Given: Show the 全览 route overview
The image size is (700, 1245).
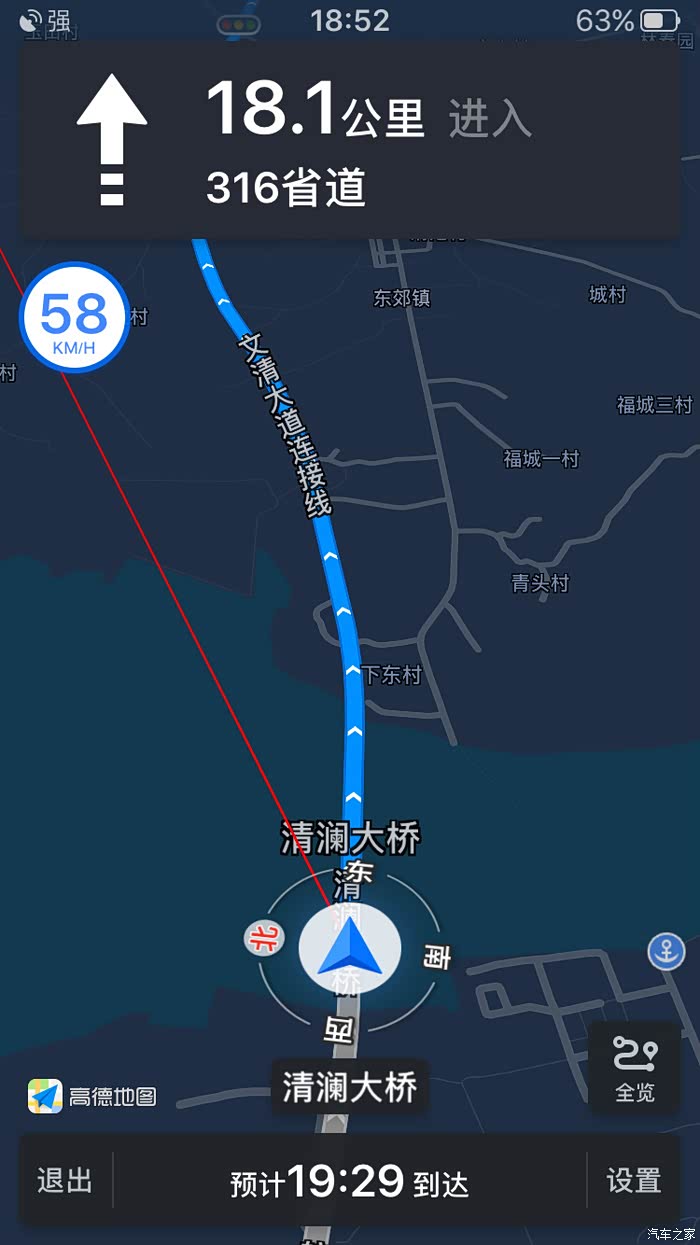Looking at the screenshot, I should point(635,1067).
